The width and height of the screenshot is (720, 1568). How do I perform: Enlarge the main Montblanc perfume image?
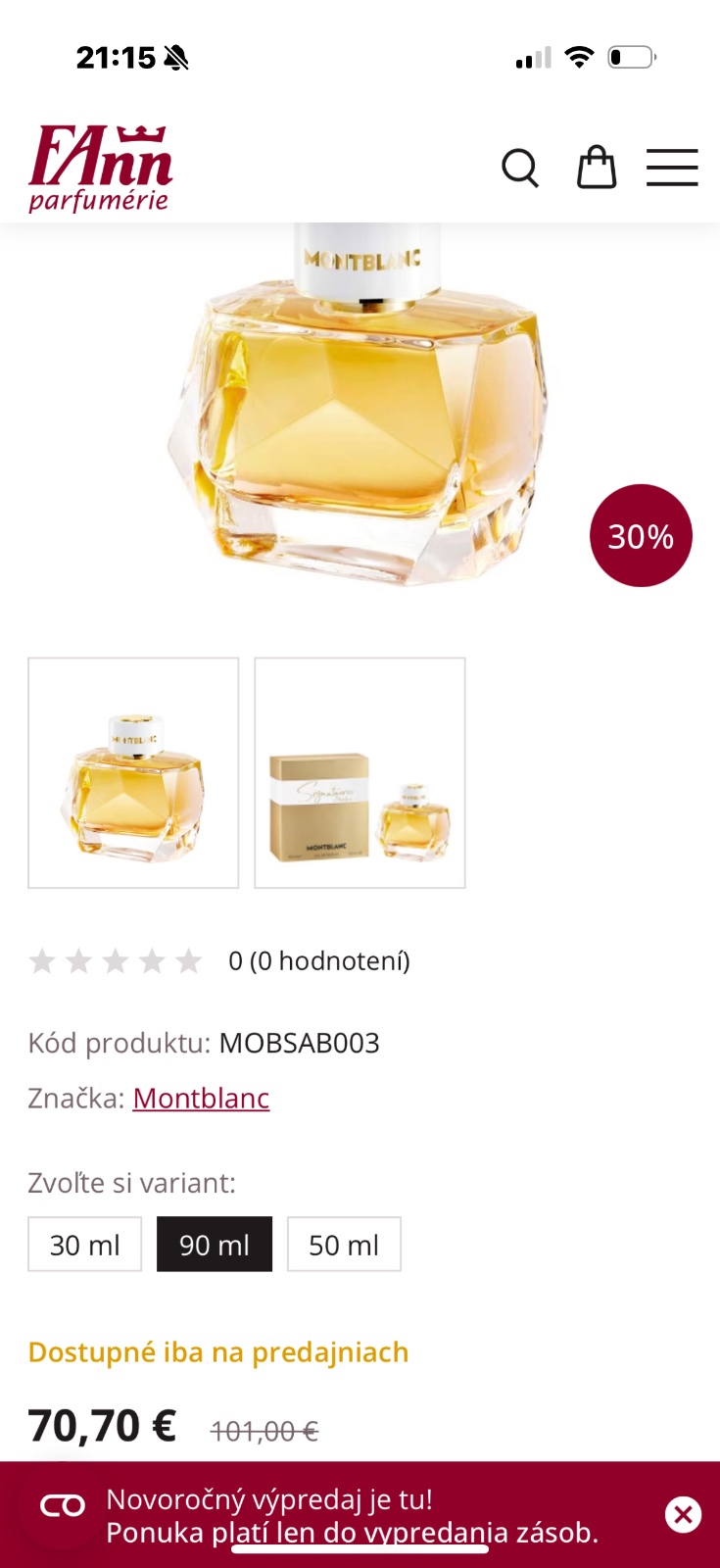pyautogui.click(x=360, y=412)
